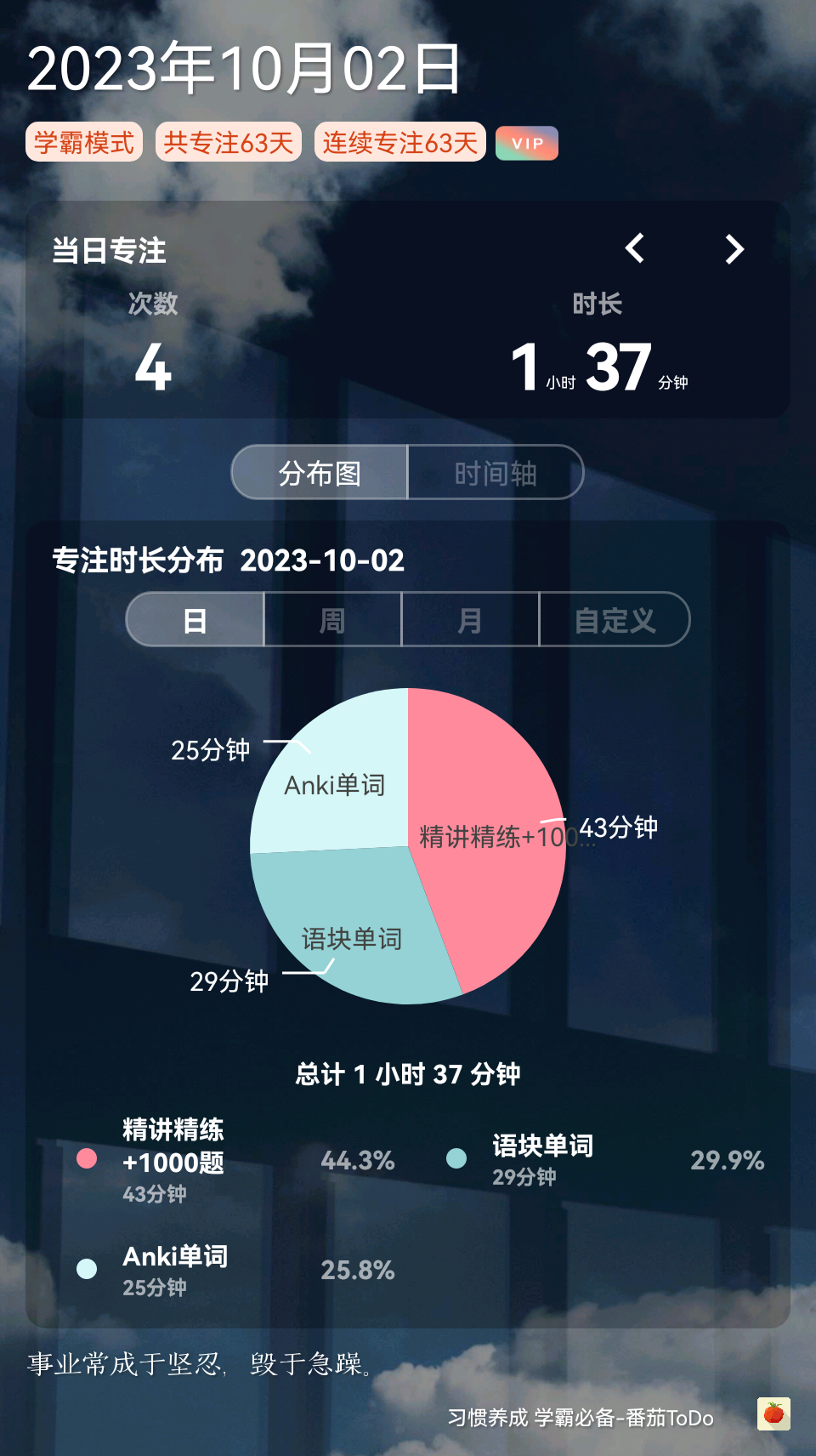Choose the 自定义 date range
816x1456 pixels.
pos(615,619)
